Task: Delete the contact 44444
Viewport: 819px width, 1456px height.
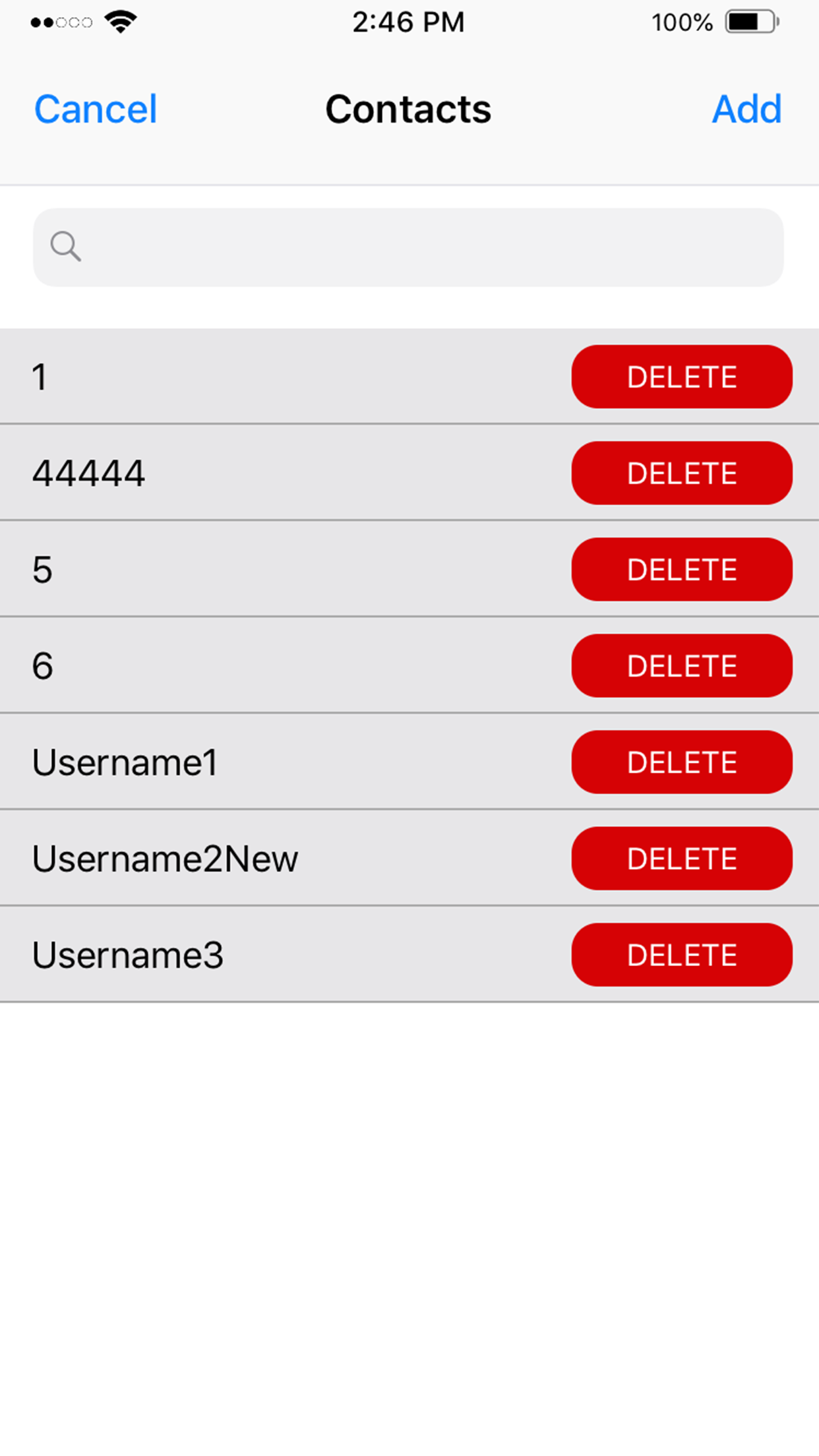Action: (x=681, y=473)
